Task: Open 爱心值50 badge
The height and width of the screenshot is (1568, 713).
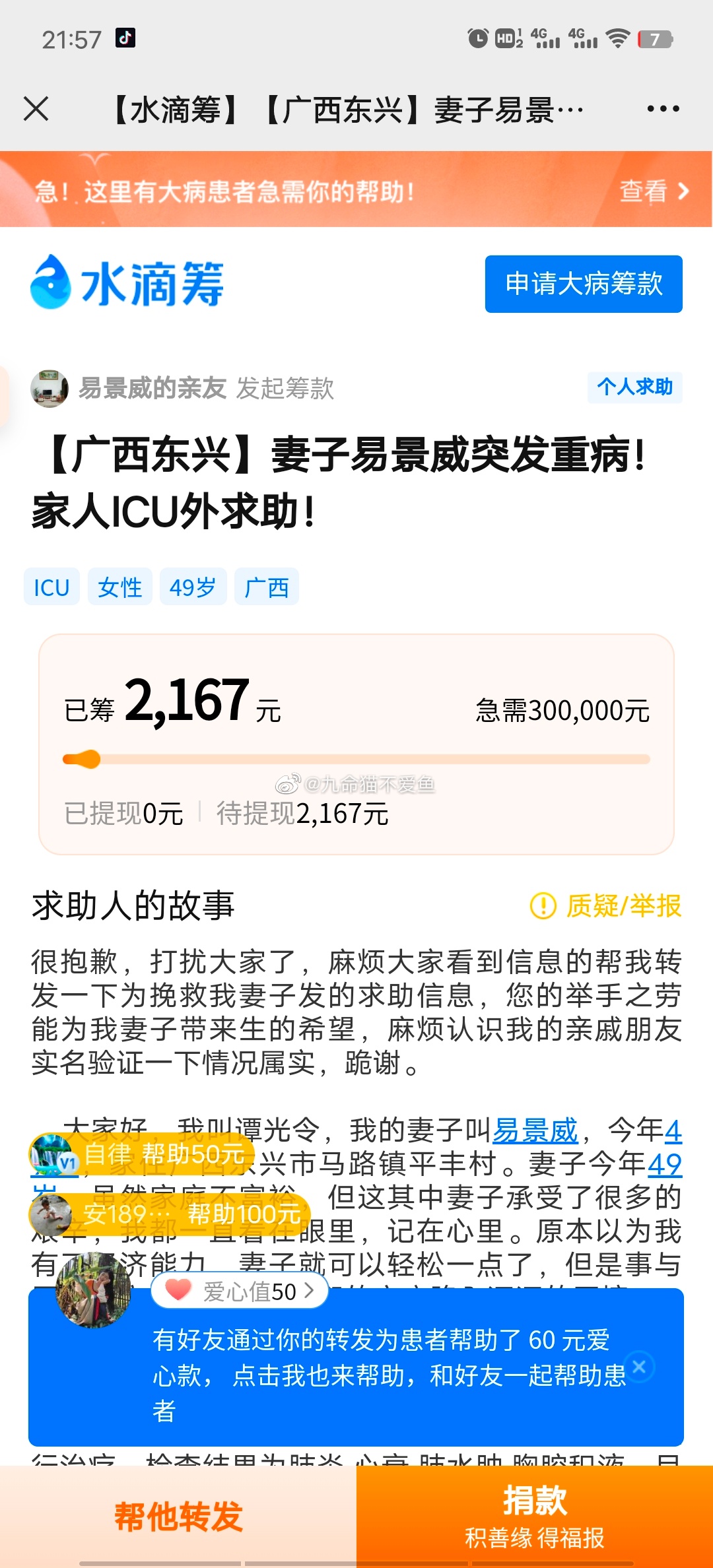Action: (240, 1291)
